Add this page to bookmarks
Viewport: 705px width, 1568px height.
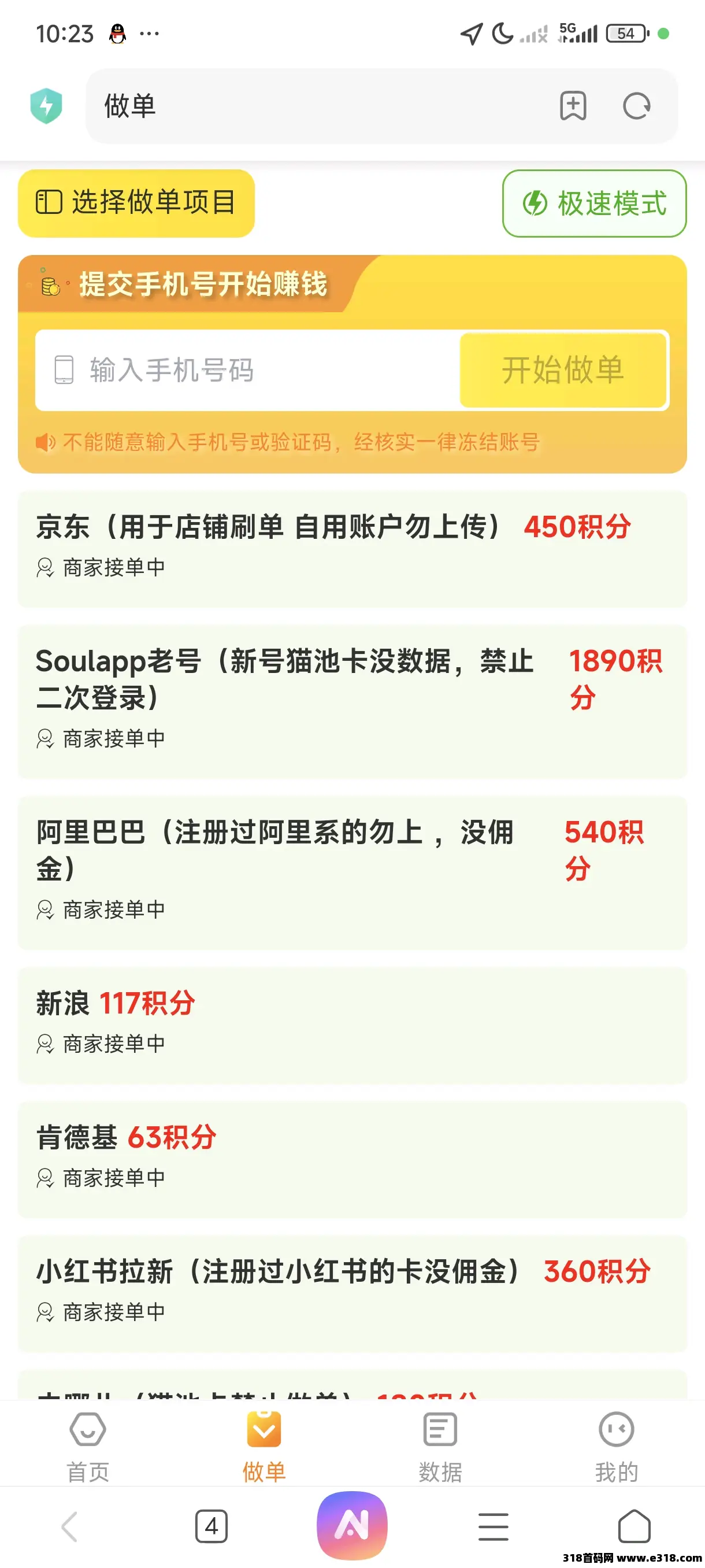573,106
